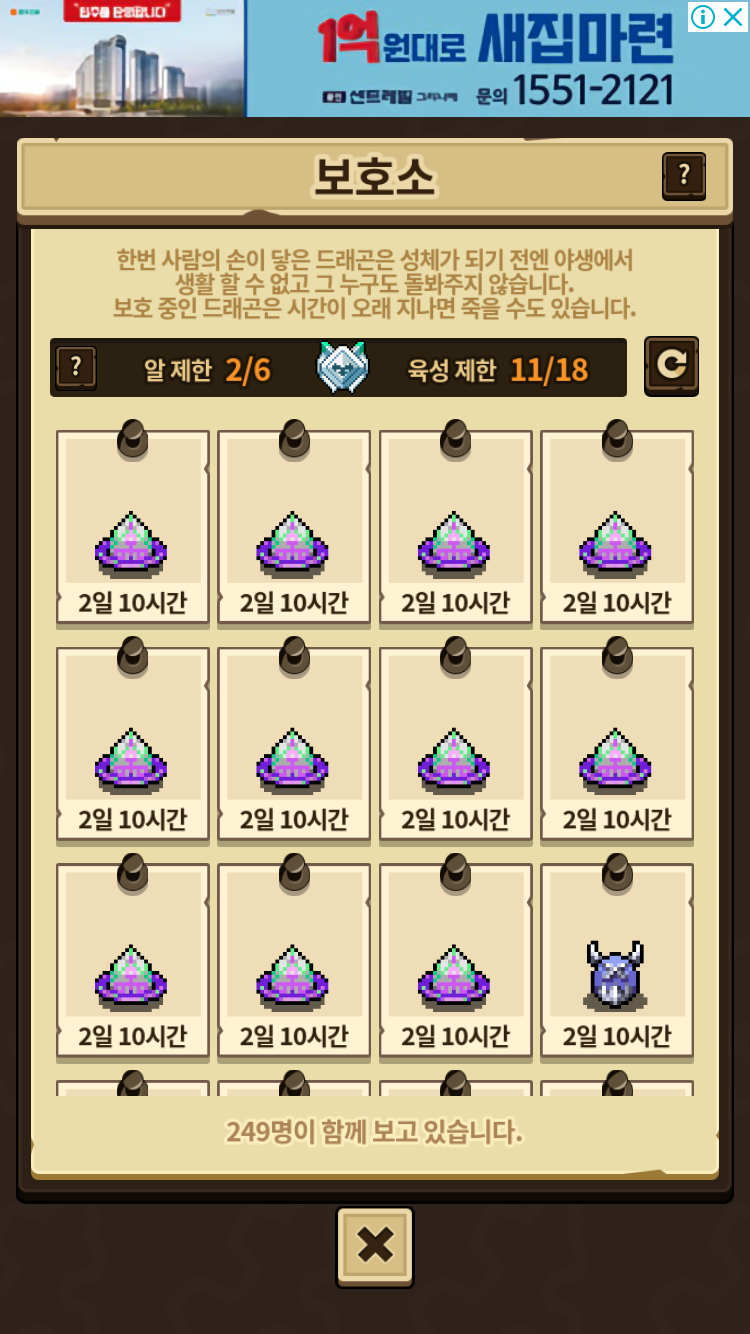The height and width of the screenshot is (1334, 750).
Task: Tap the question mark next to 알 제한
Action: (75, 368)
